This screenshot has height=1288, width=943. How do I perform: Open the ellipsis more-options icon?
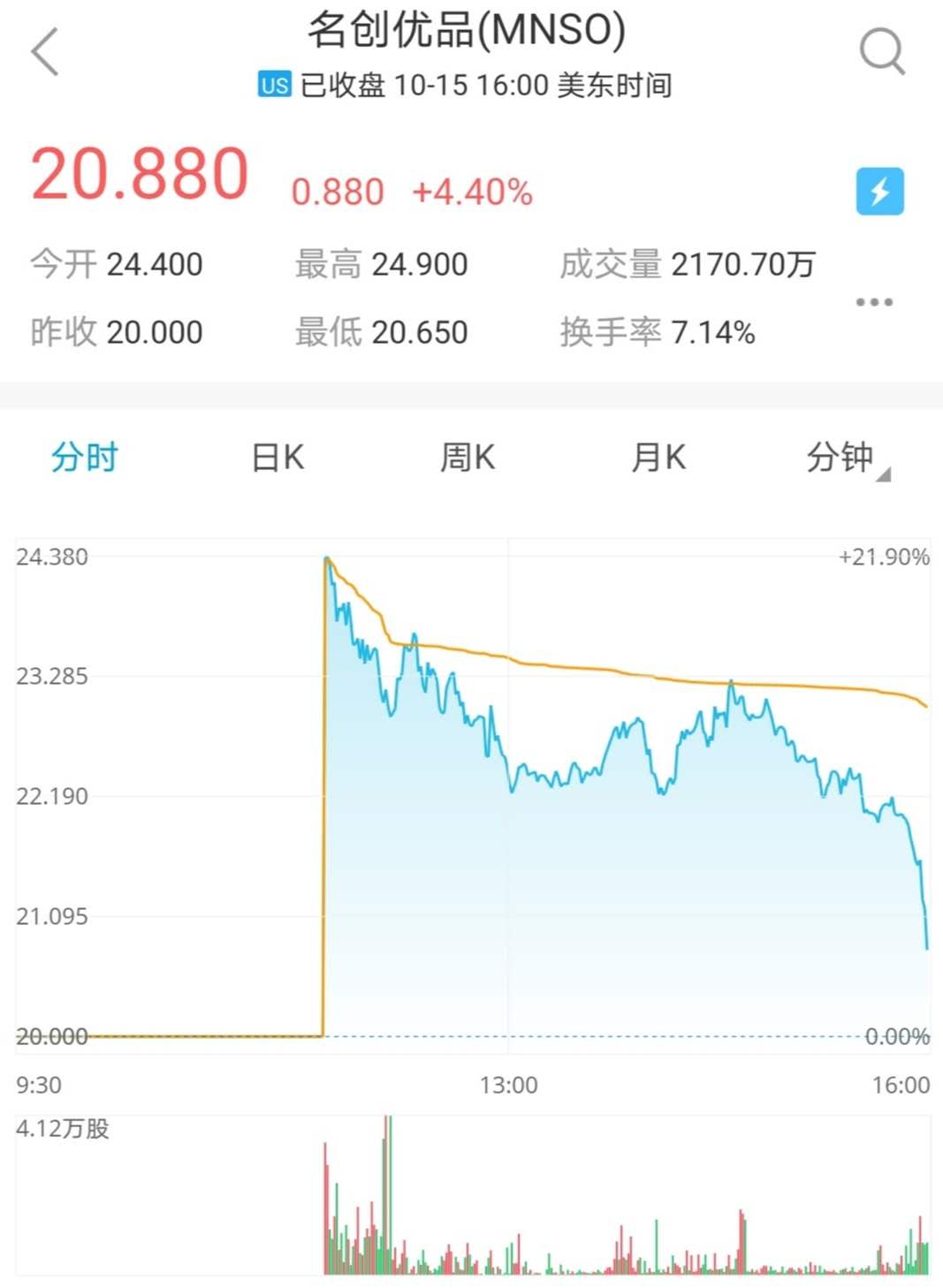(874, 301)
